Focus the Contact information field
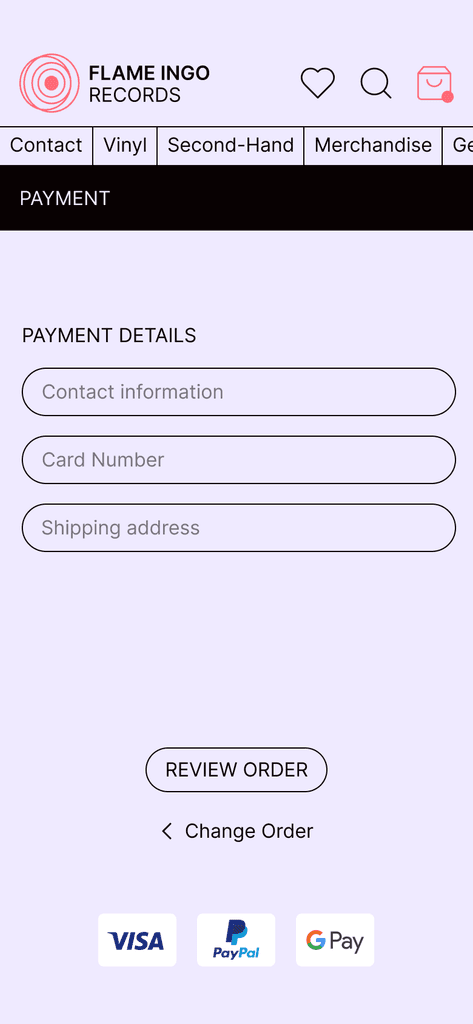473x1024 pixels. pyautogui.click(x=238, y=392)
